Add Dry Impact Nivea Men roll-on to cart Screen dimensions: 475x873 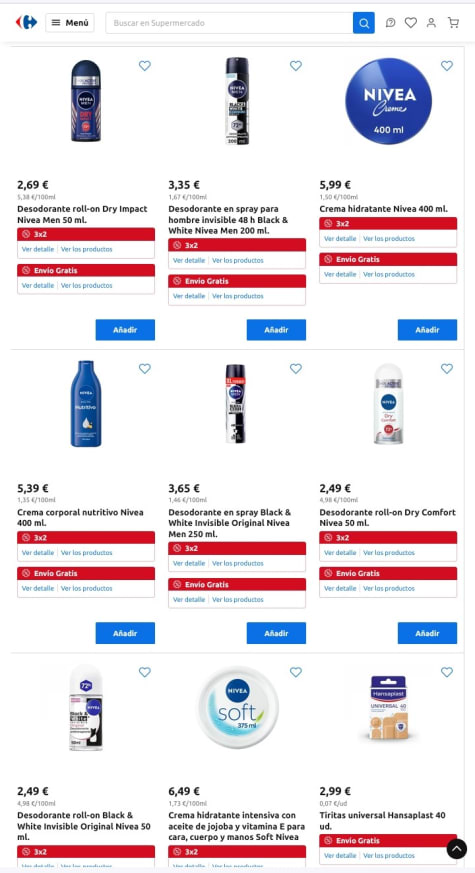click(x=125, y=330)
